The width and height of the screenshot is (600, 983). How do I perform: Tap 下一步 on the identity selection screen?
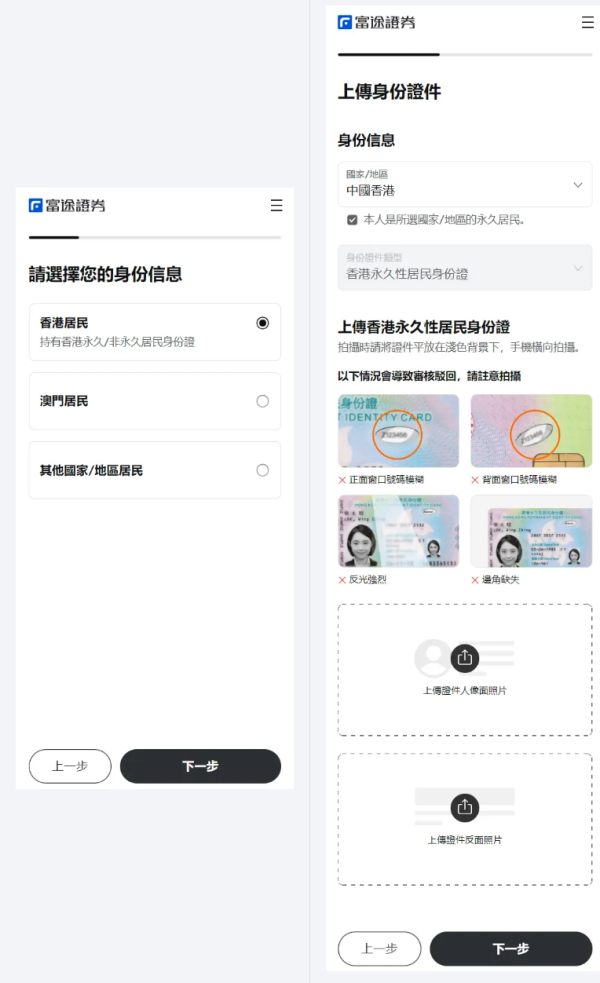pos(200,766)
